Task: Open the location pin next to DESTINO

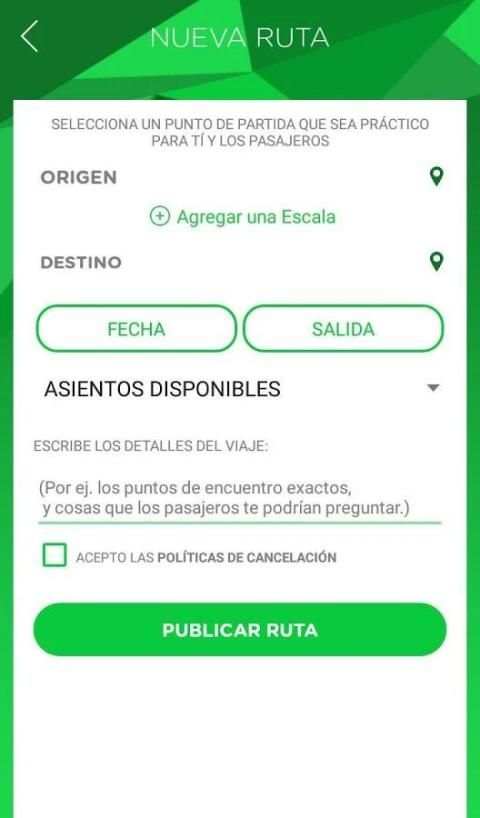Action: pyautogui.click(x=436, y=262)
